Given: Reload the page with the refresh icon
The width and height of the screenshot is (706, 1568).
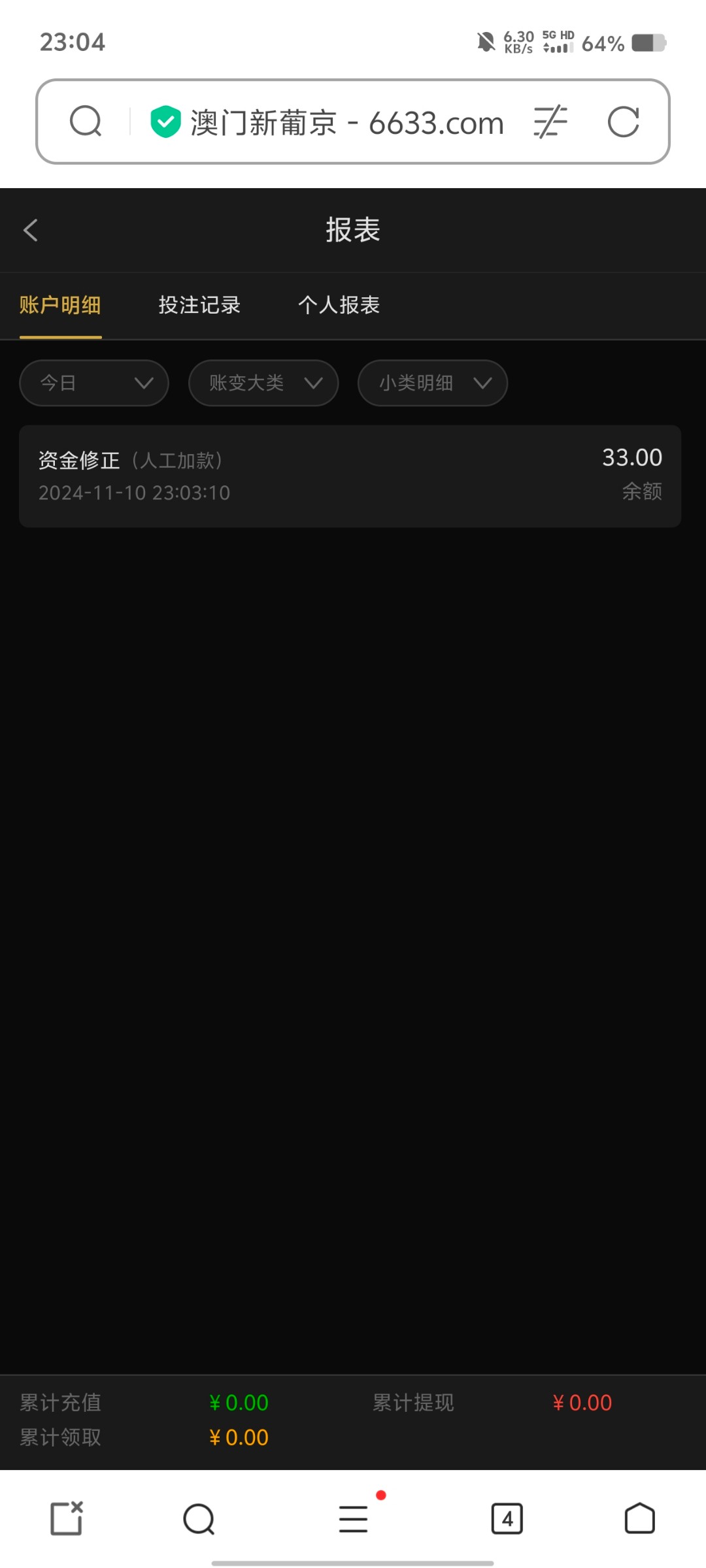Looking at the screenshot, I should click(623, 122).
